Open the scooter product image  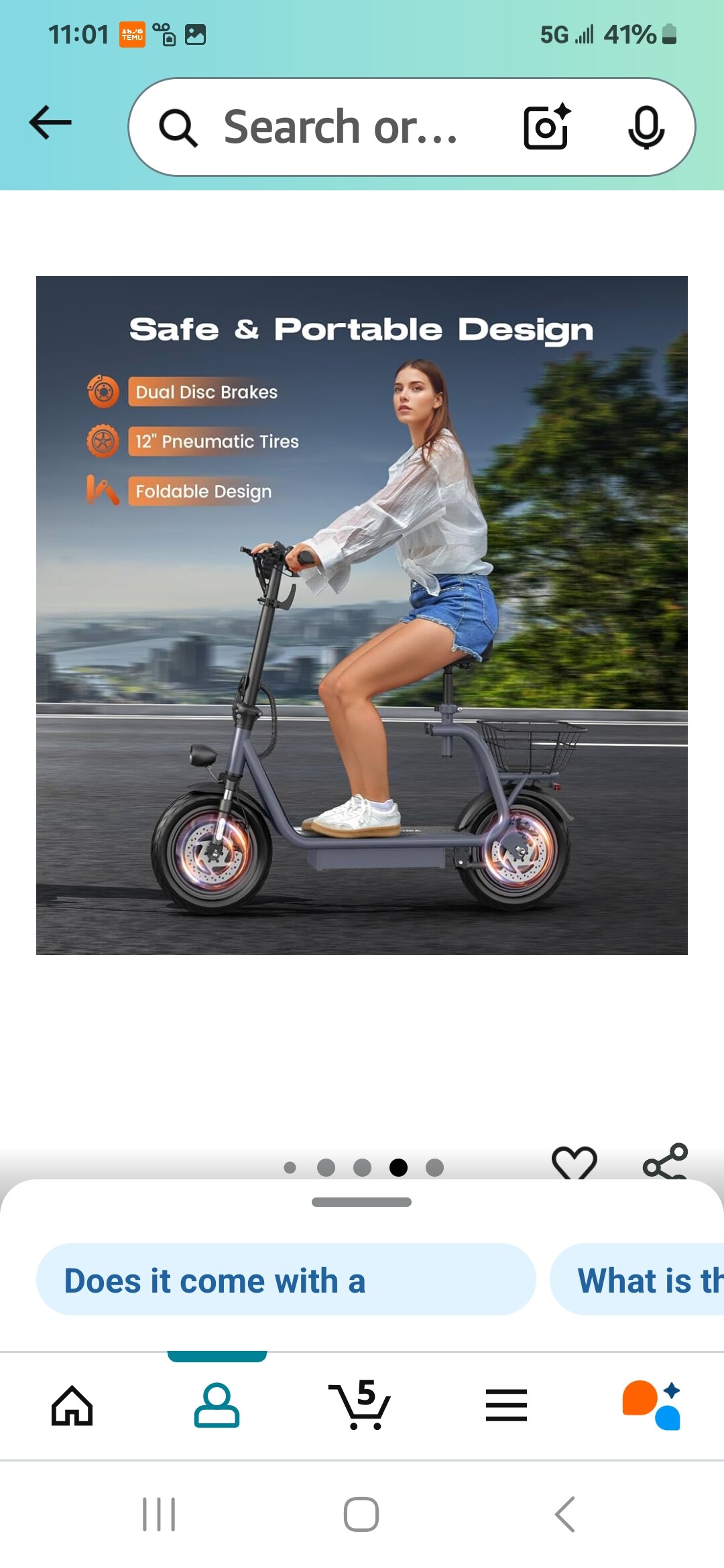click(x=362, y=615)
